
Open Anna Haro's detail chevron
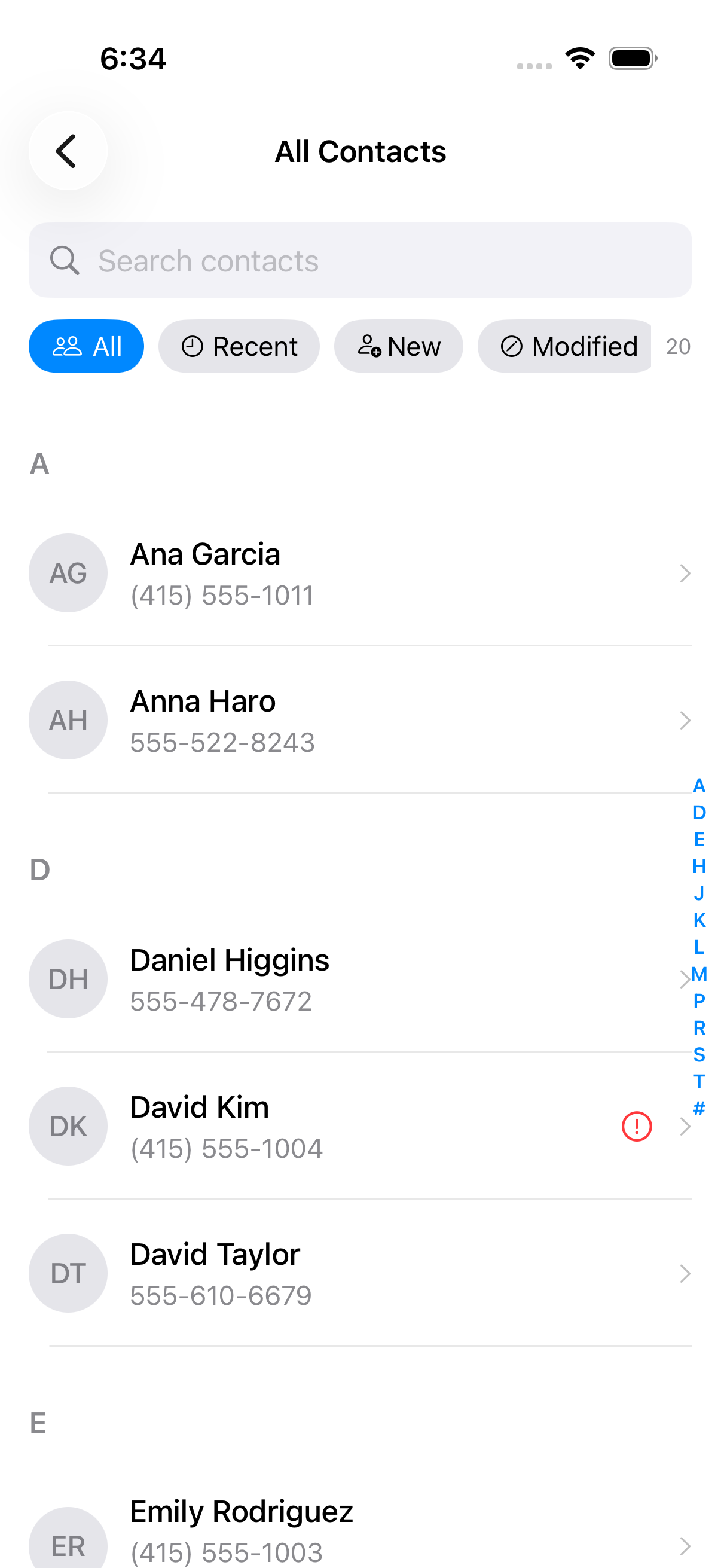click(x=685, y=720)
